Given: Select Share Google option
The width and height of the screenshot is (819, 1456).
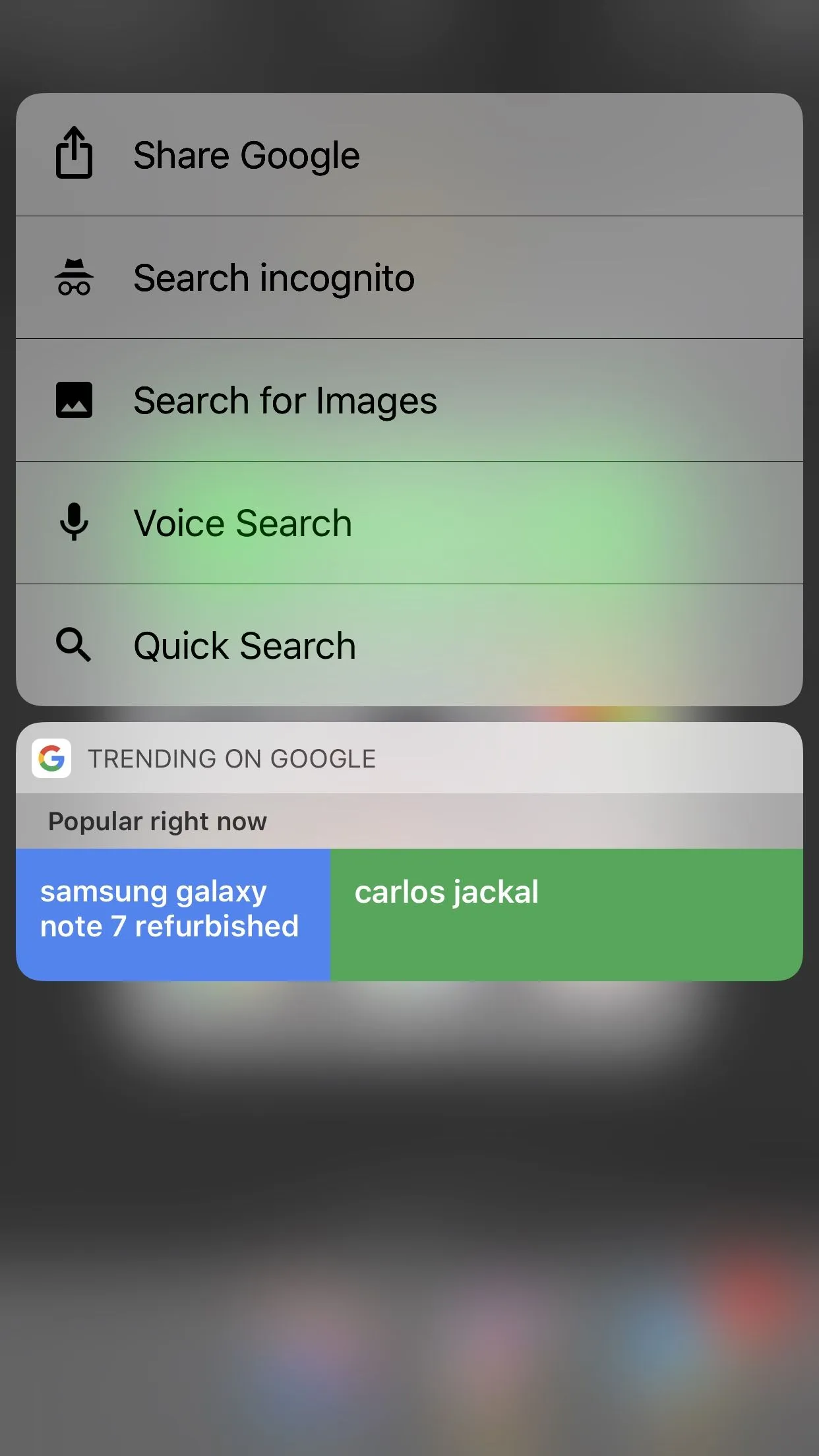Looking at the screenshot, I should pyautogui.click(x=409, y=155).
